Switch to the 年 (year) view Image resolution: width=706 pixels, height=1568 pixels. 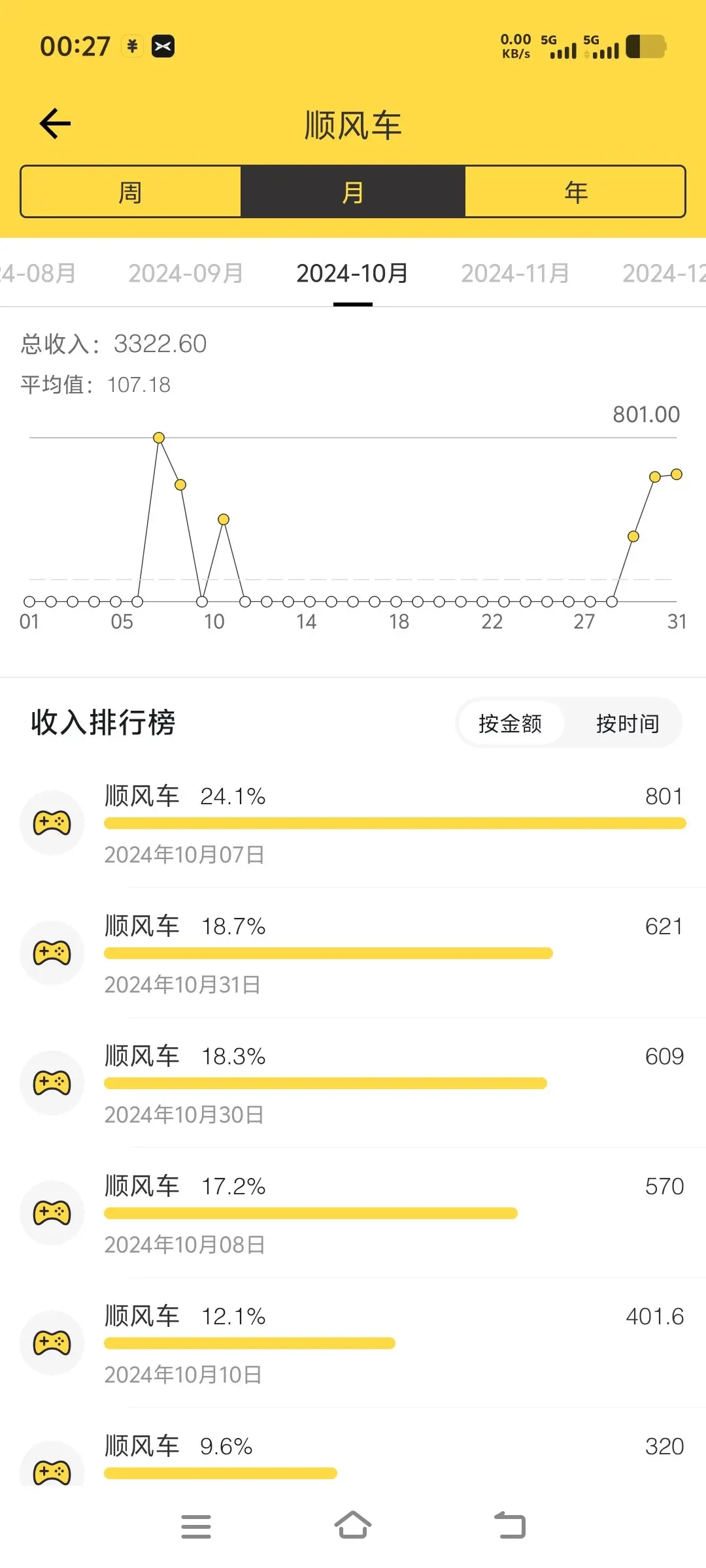point(575,192)
